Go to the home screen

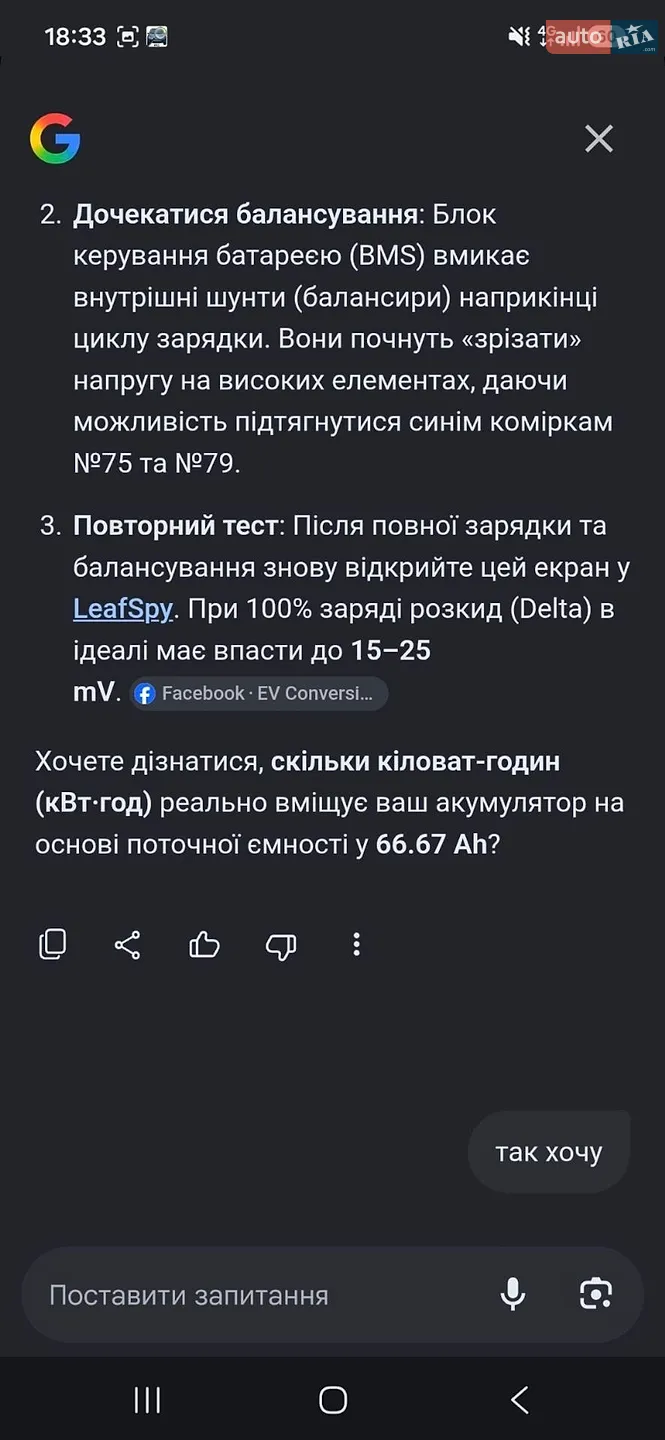click(333, 1400)
